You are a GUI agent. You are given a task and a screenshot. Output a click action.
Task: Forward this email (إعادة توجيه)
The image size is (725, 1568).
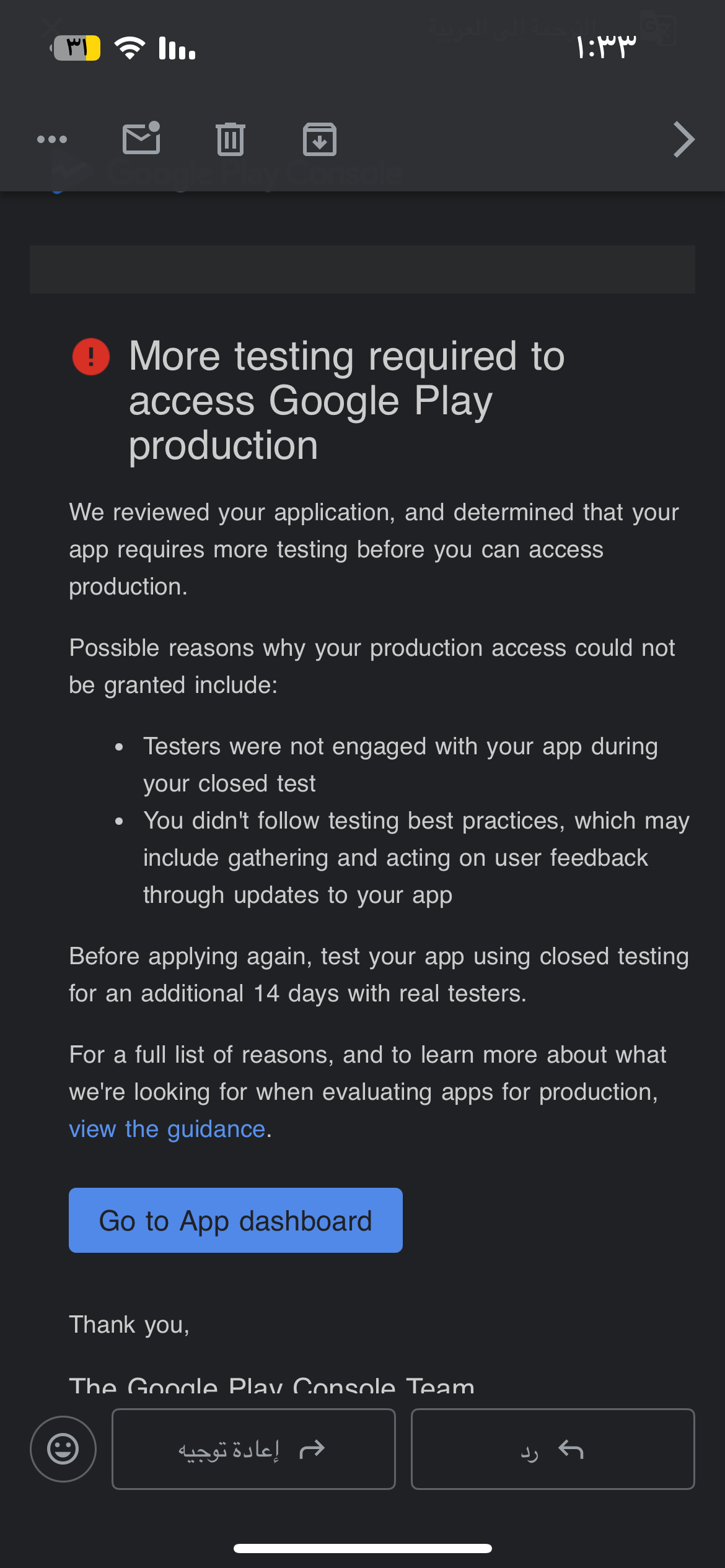pyautogui.click(x=253, y=1448)
